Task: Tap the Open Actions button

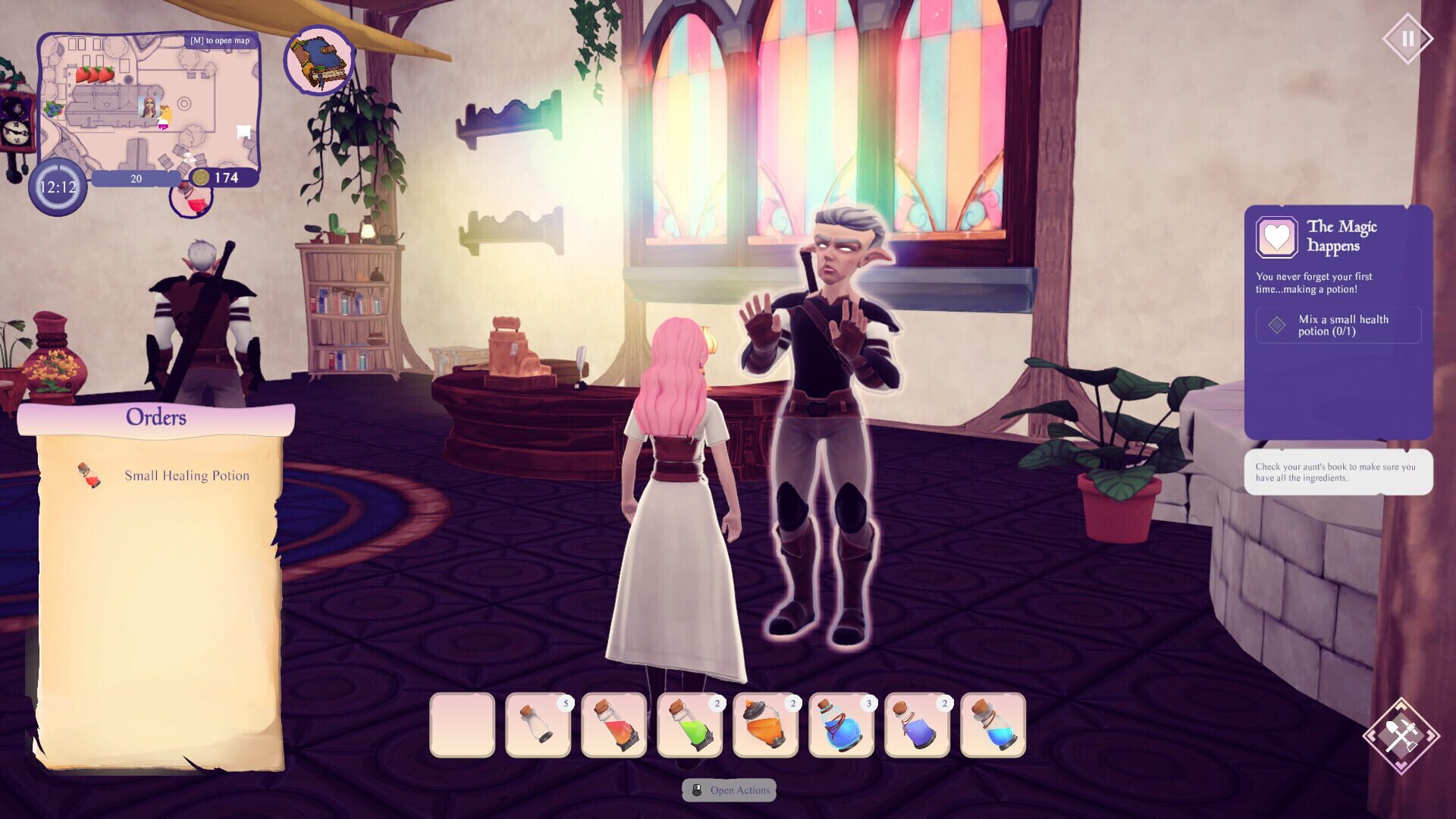Action: point(729,790)
